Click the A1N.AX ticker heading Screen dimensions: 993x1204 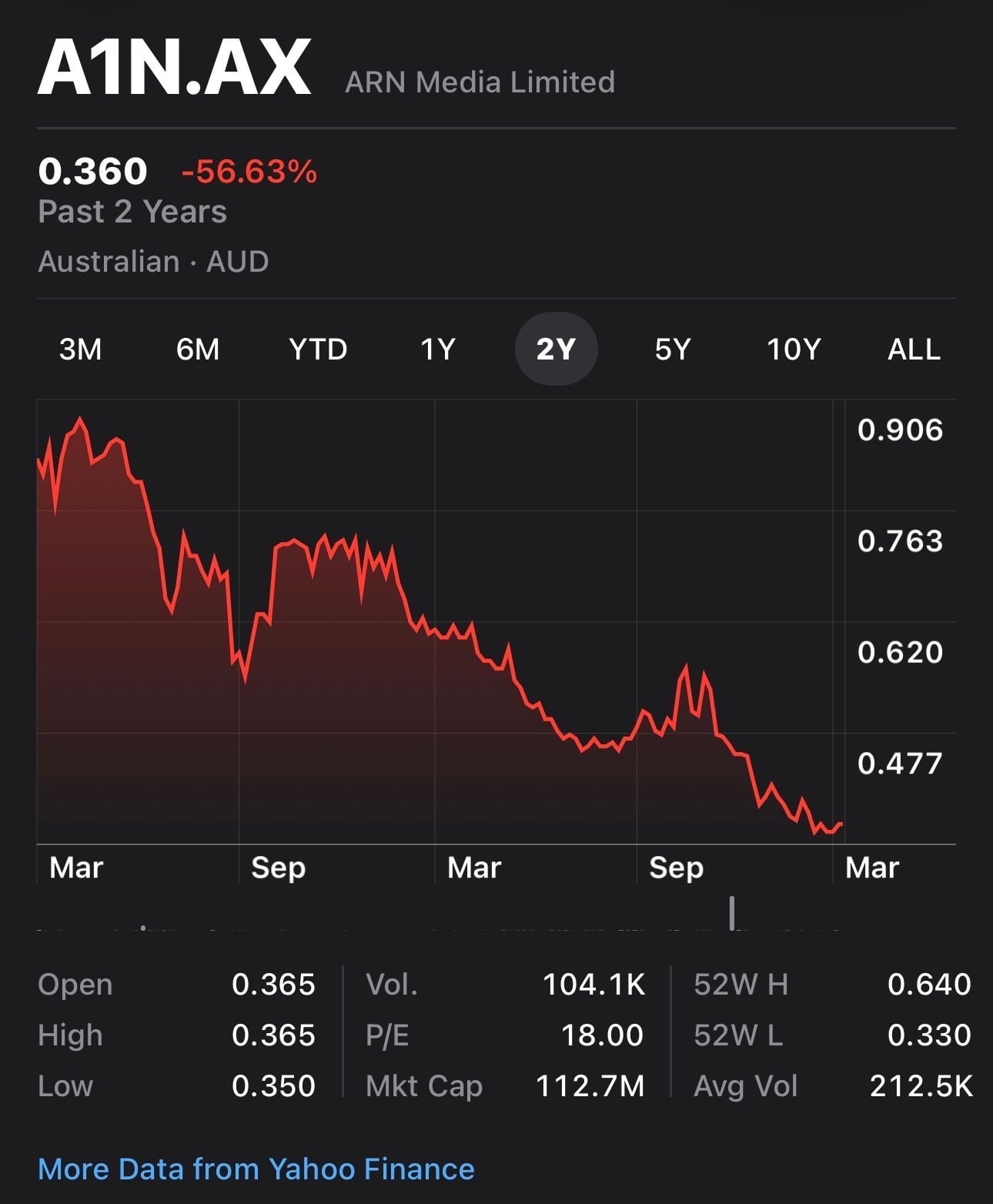[171, 68]
